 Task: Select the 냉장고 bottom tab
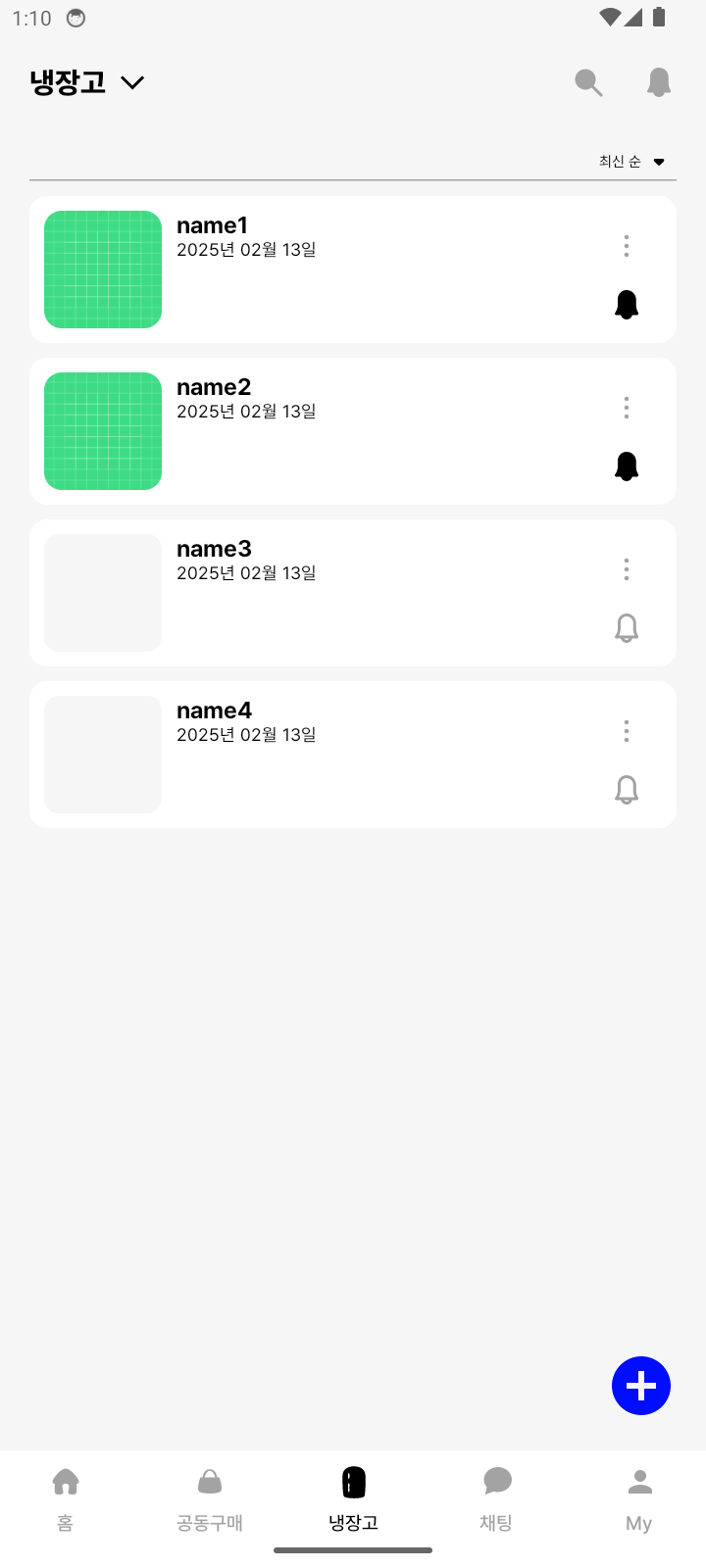pos(353,1499)
